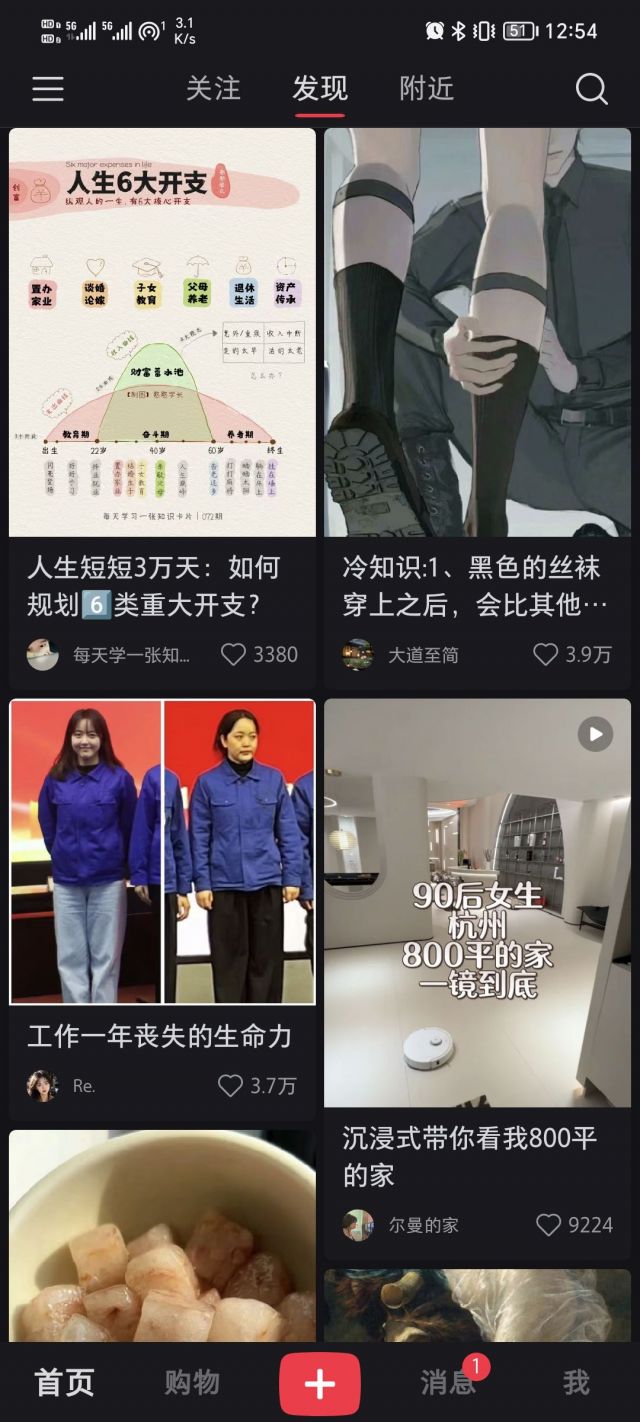Like the 冷知识 post by 大道至简
Image resolution: width=640 pixels, height=1422 pixels.
(545, 655)
